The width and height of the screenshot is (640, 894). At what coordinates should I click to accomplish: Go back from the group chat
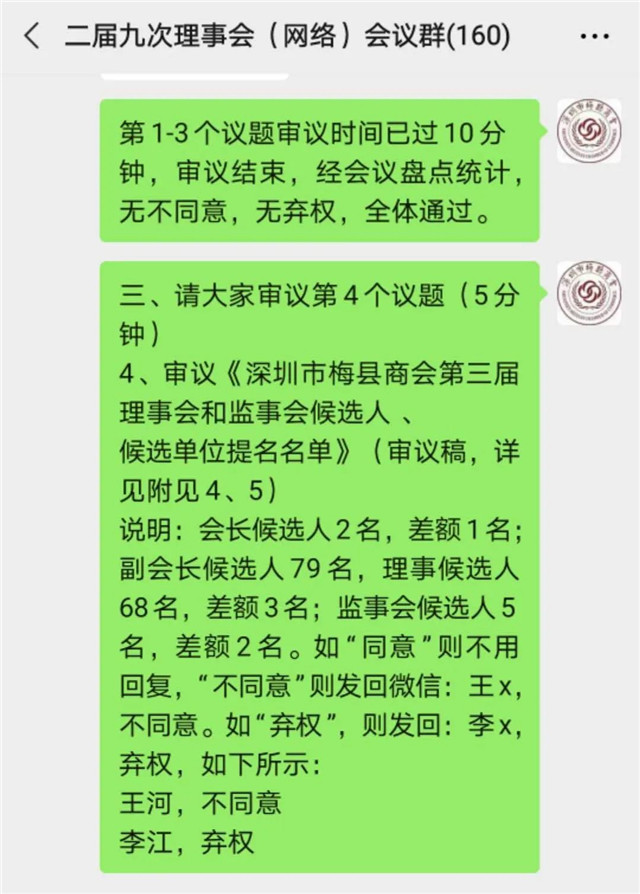pos(31,38)
